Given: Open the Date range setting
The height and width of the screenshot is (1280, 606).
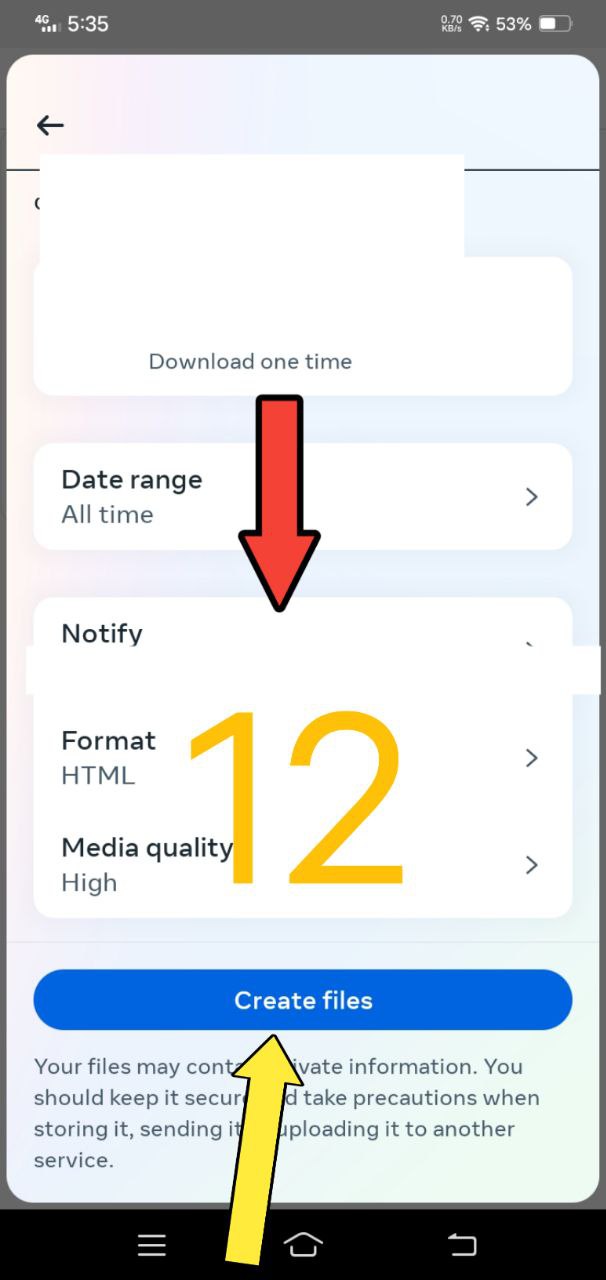Looking at the screenshot, I should (302, 497).
